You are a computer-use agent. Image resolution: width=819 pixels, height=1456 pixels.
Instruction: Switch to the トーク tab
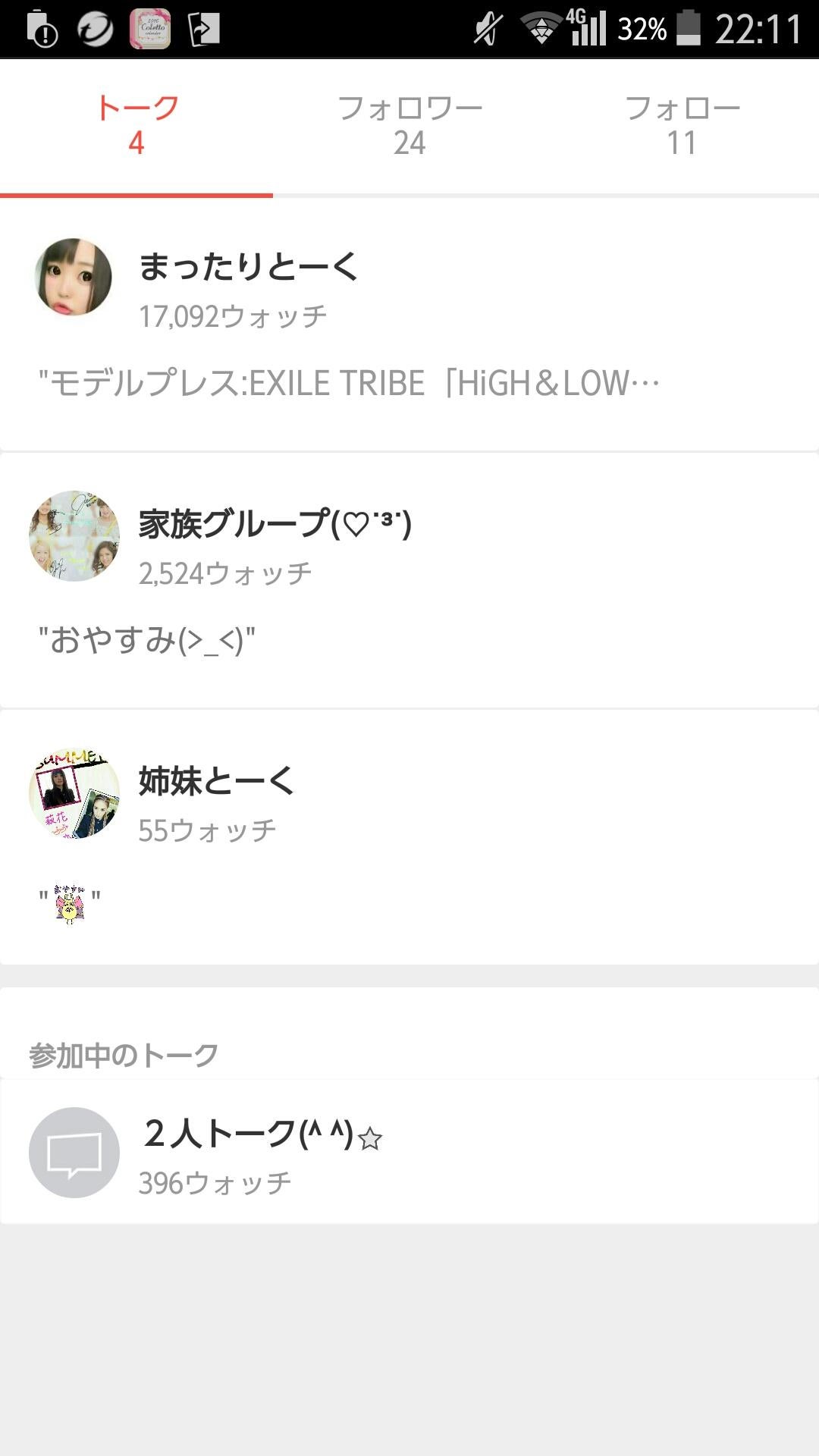tap(136, 126)
